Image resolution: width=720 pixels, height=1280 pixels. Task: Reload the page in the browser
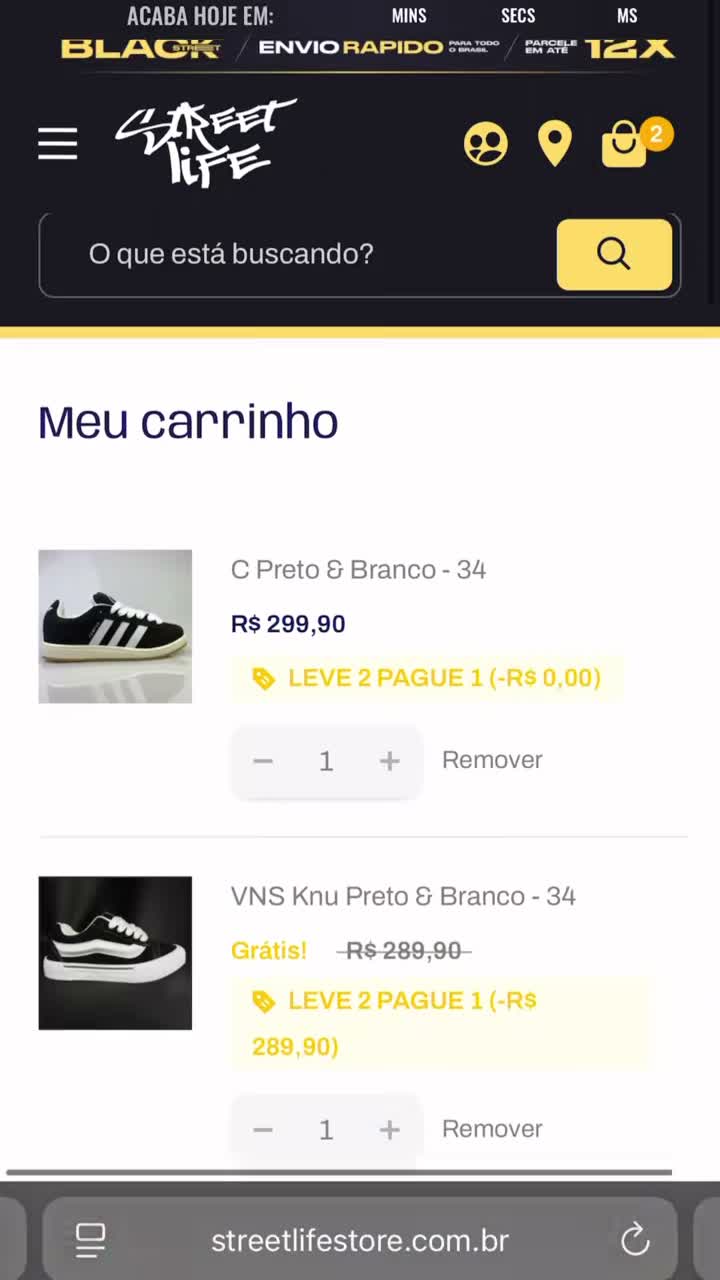635,1241
